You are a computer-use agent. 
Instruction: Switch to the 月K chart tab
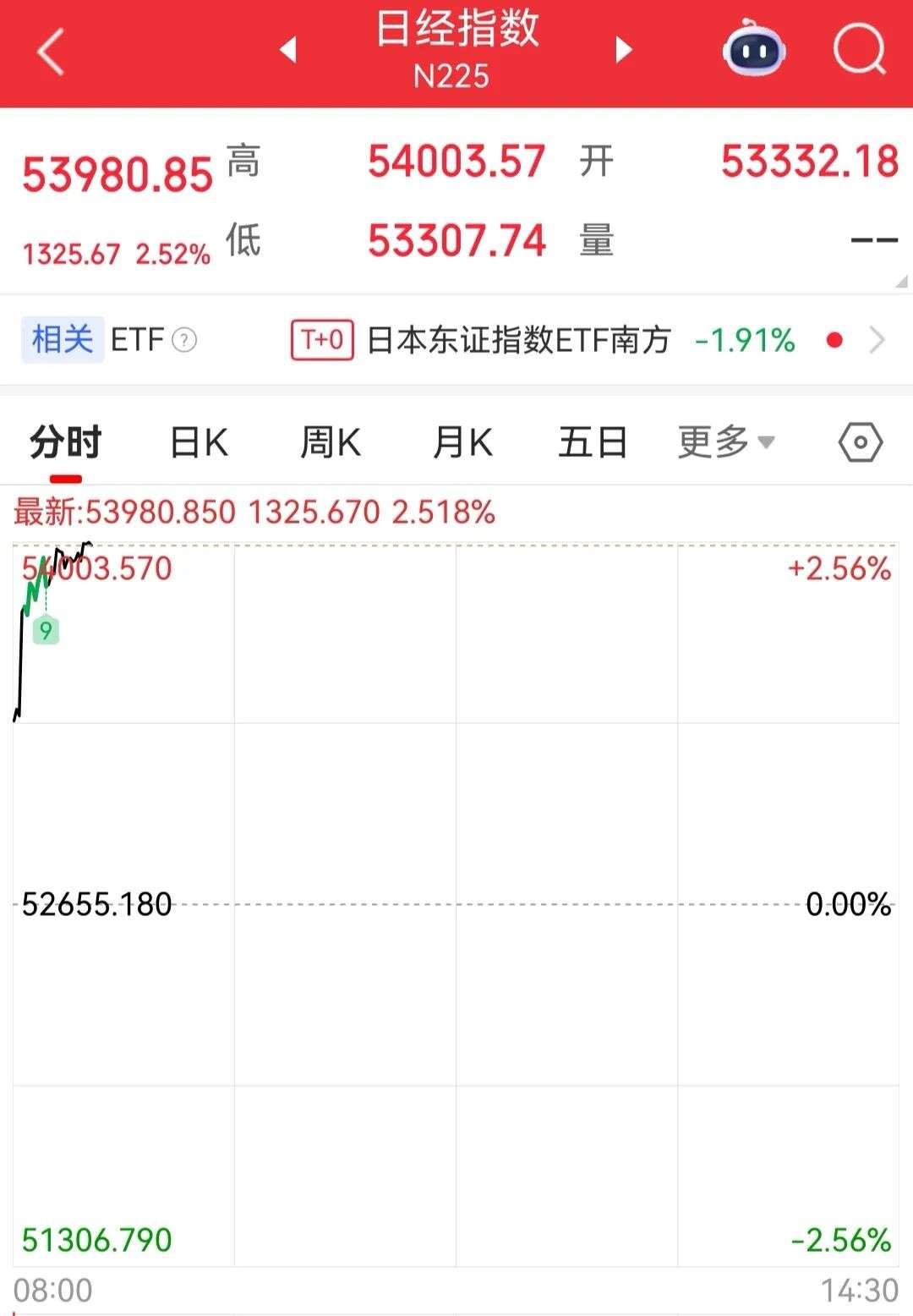(462, 442)
